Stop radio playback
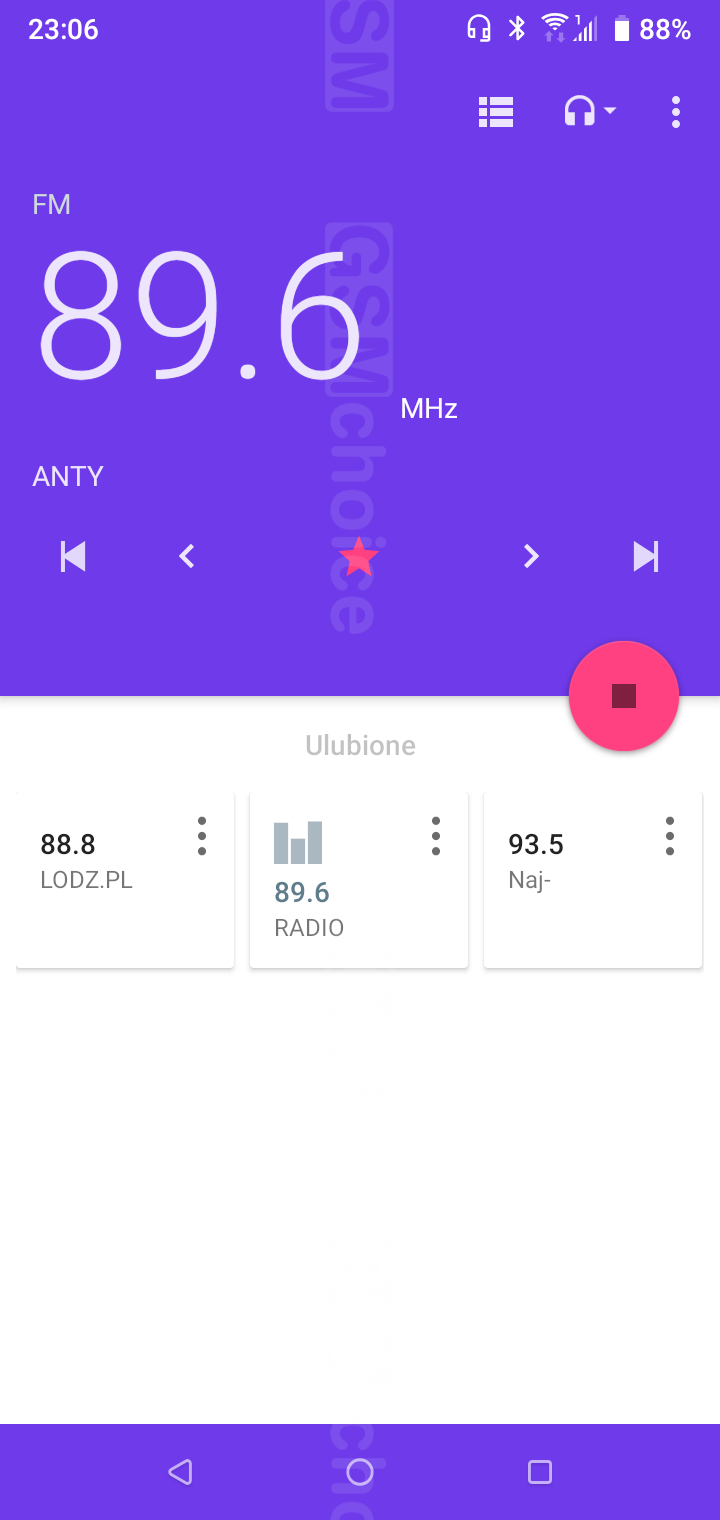 [624, 696]
